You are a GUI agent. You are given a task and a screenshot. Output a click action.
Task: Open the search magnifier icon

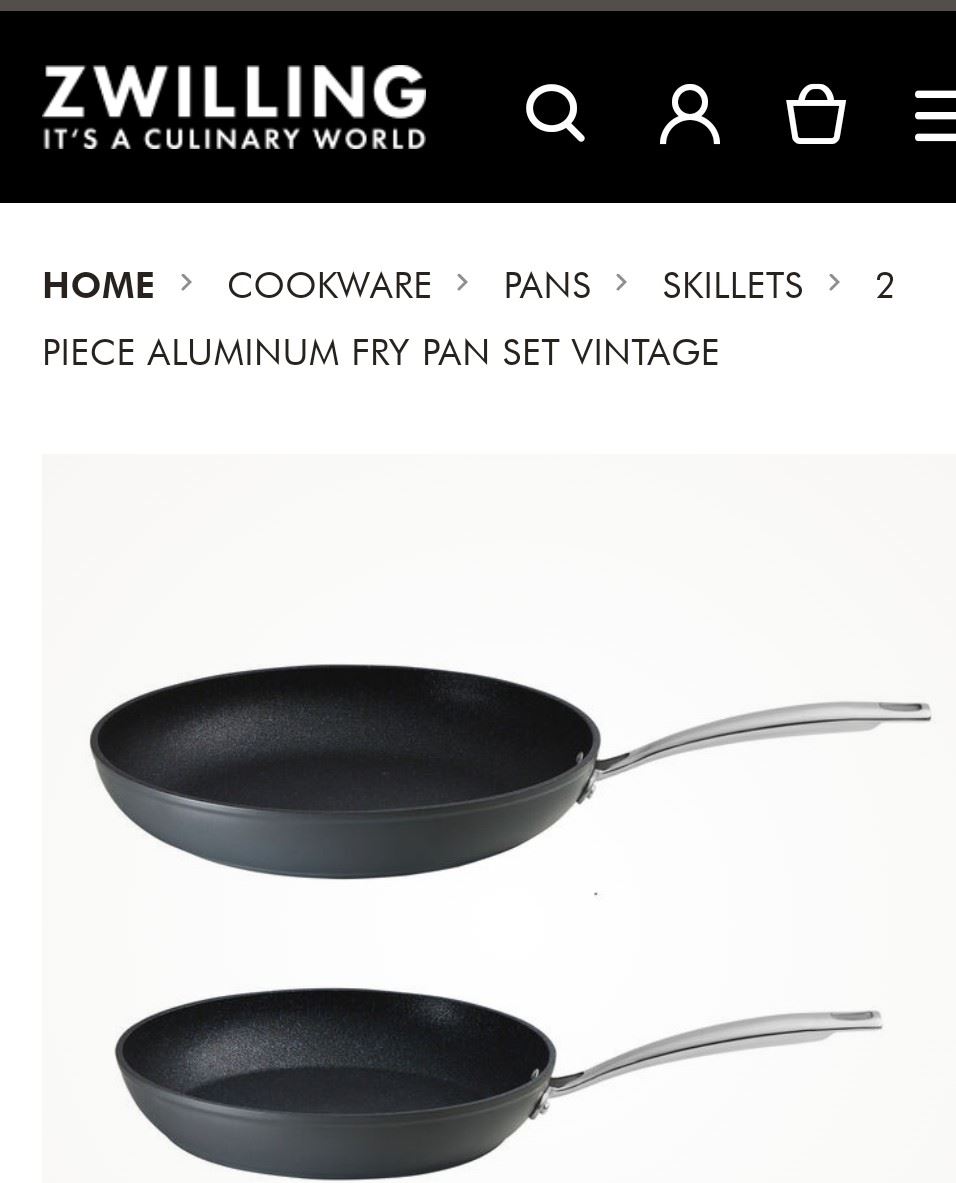(555, 113)
